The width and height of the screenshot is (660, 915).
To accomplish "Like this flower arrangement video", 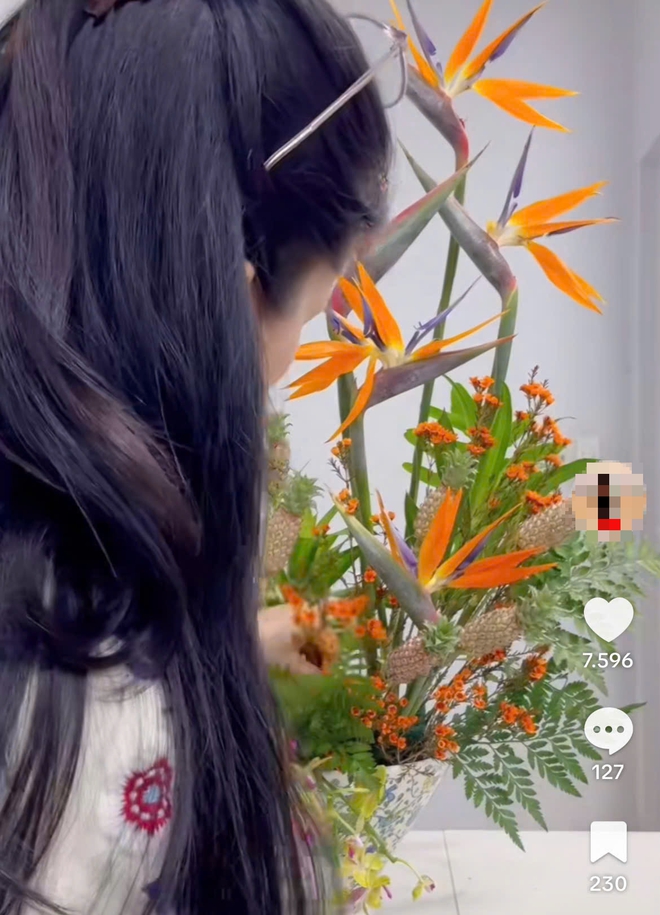I will 608,619.
